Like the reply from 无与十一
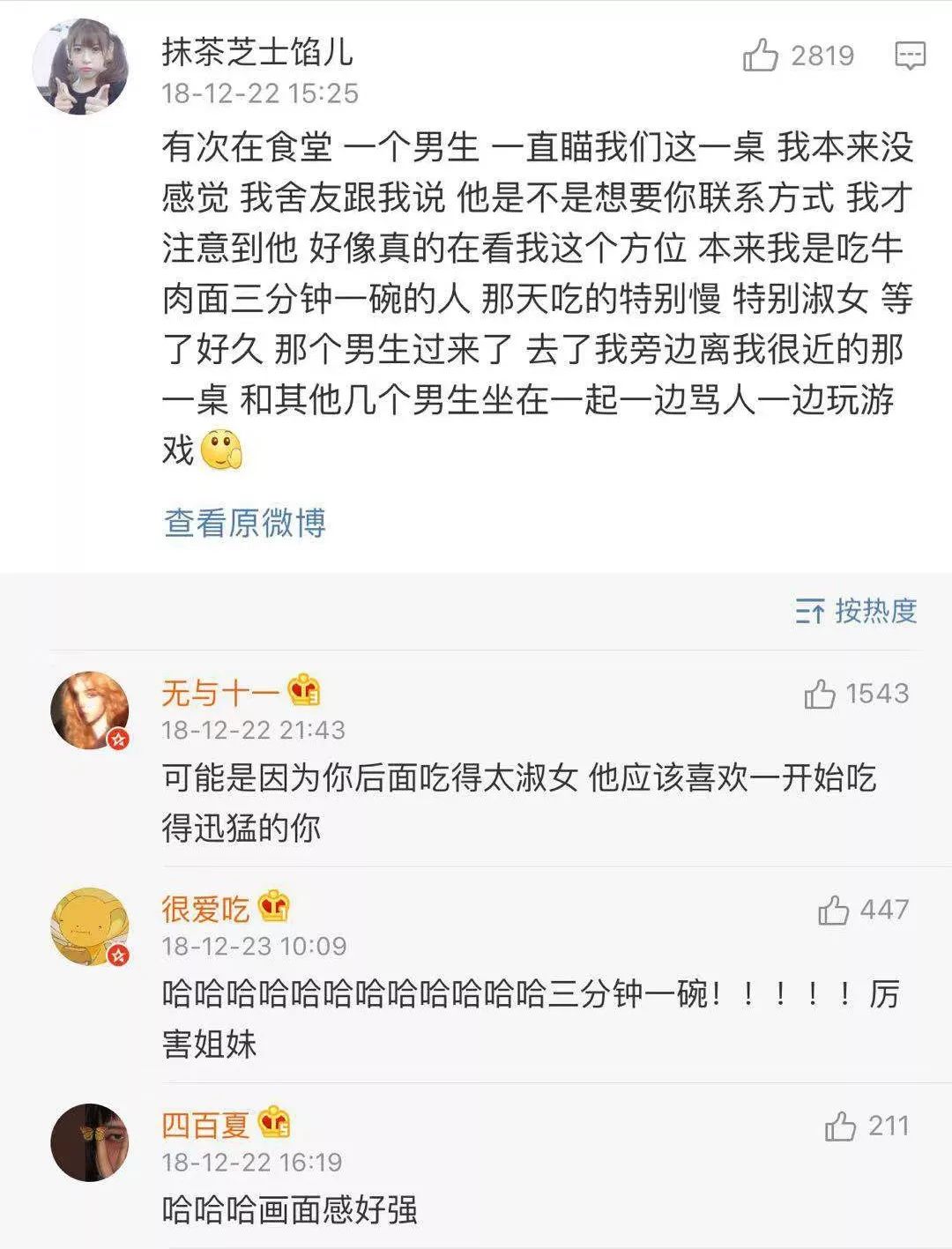Screen dimensions: 952x1249 820,695
